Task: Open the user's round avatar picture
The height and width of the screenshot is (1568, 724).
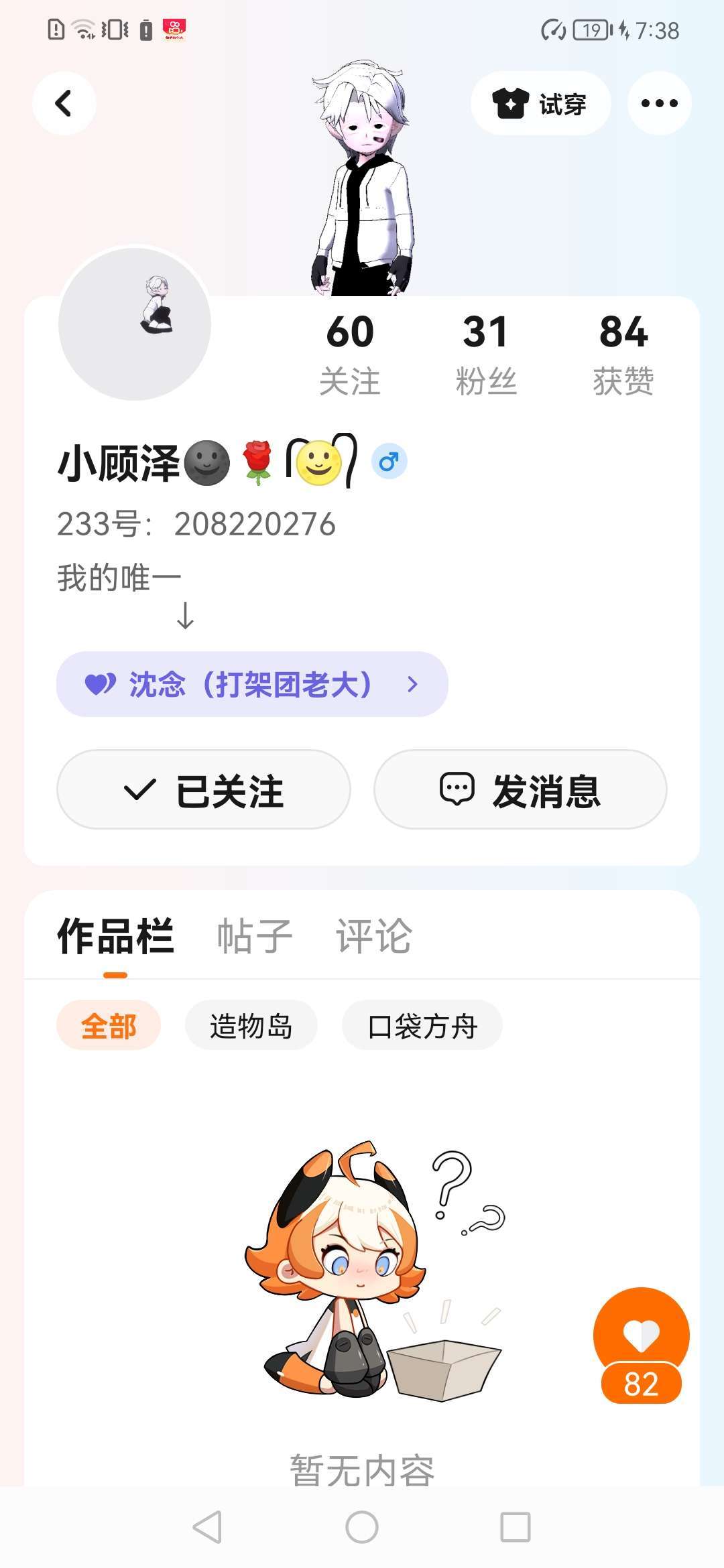Action: pos(135,324)
